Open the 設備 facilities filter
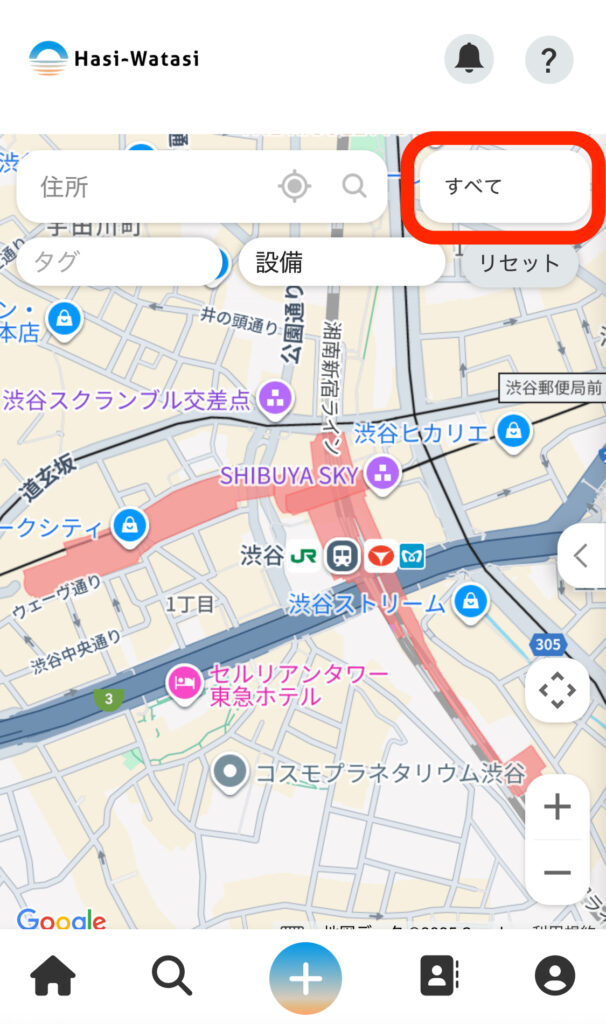The width and height of the screenshot is (606, 1024). (x=340, y=262)
